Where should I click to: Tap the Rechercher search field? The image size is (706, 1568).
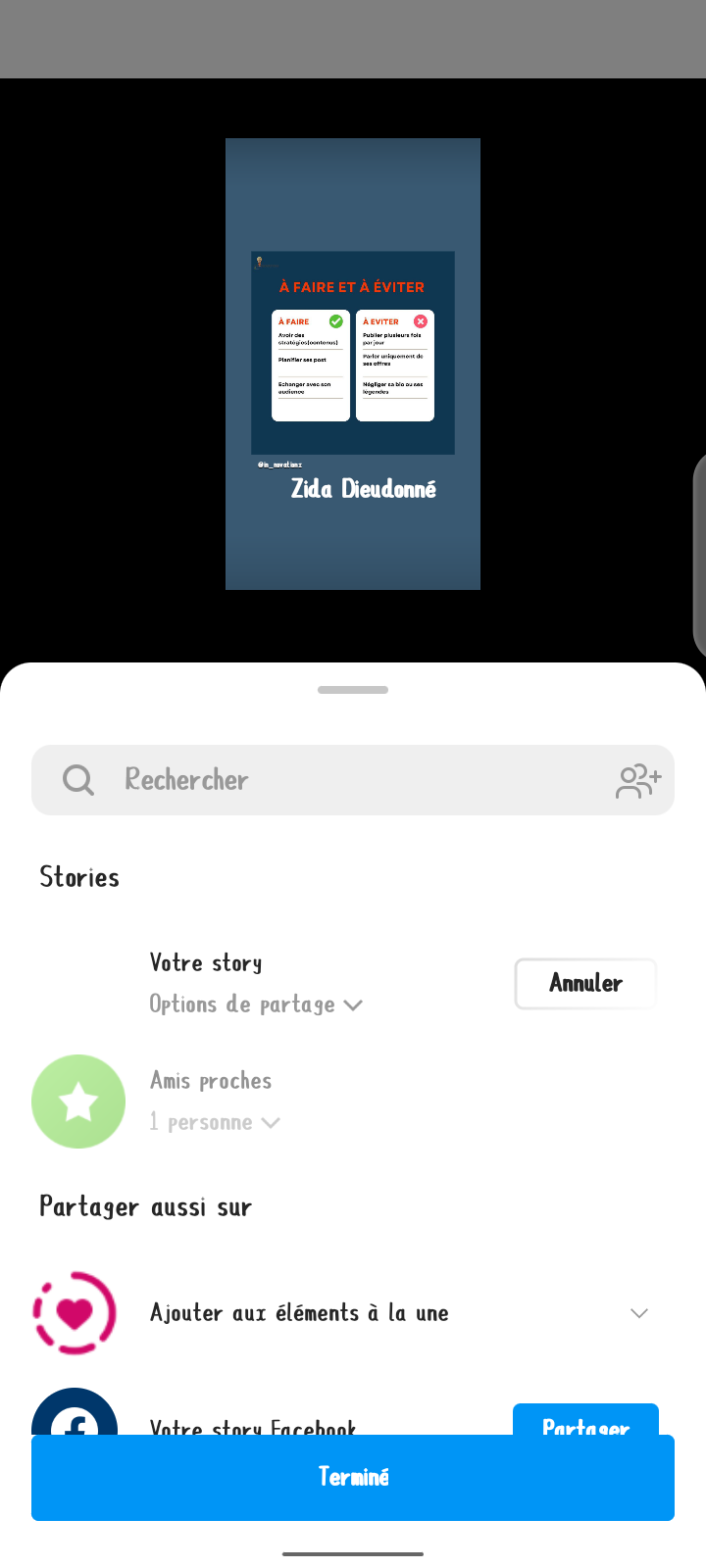(353, 780)
